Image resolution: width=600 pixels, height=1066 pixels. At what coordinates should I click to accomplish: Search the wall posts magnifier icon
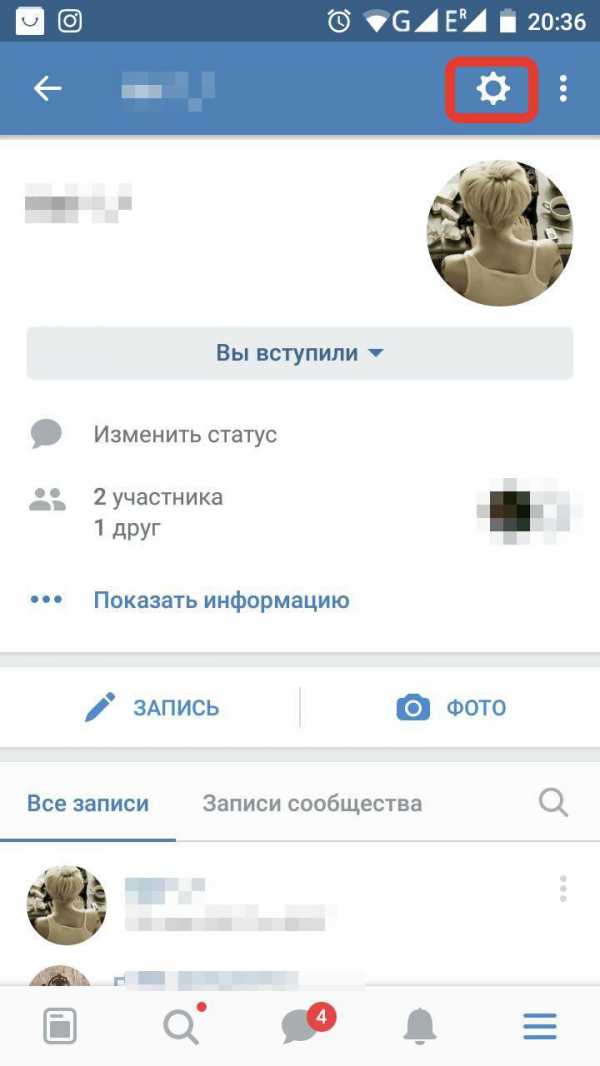pos(553,802)
